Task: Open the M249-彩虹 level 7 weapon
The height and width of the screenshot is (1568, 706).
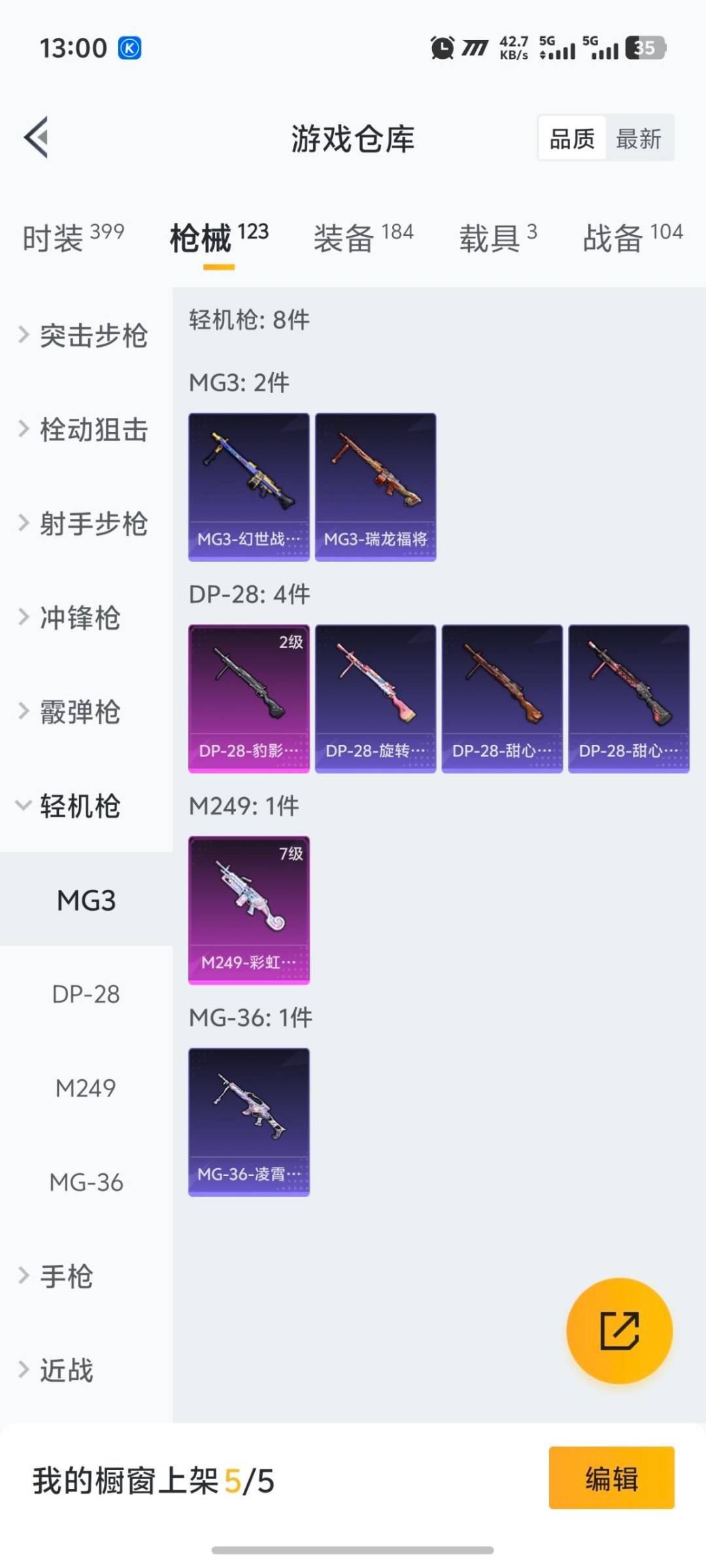Action: (248, 909)
